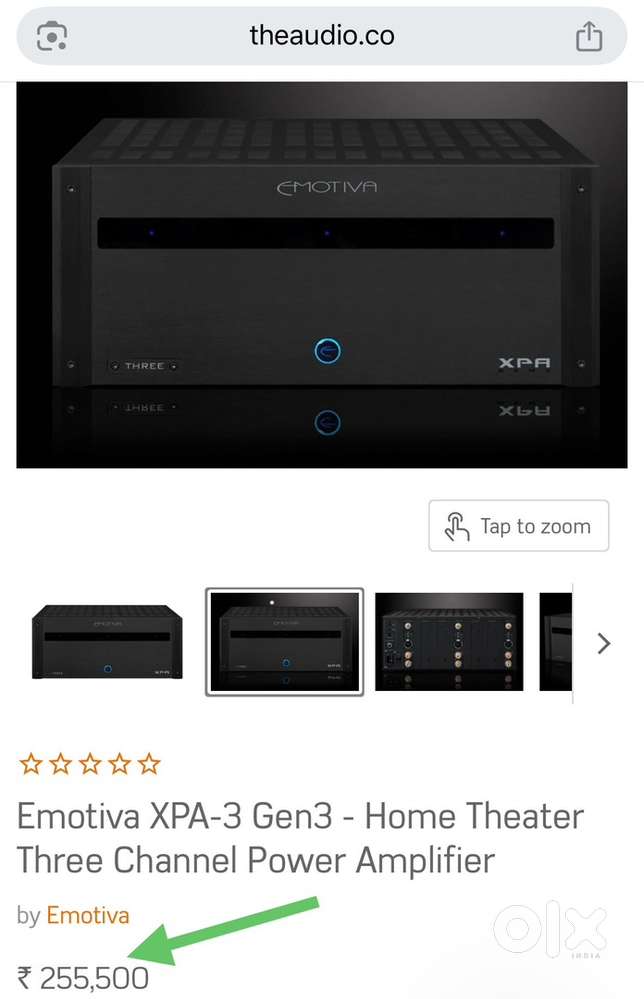Select the highlighted second product thumbnail
The image size is (644, 999).
coord(285,642)
